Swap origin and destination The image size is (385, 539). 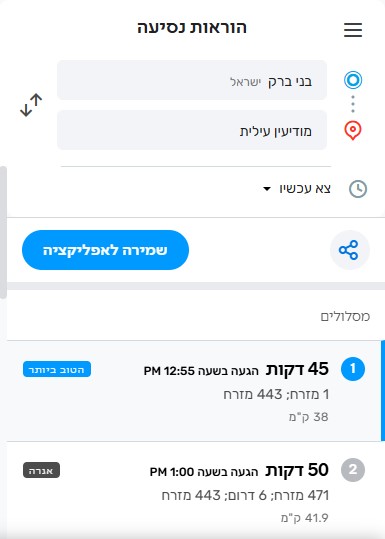tap(31, 105)
